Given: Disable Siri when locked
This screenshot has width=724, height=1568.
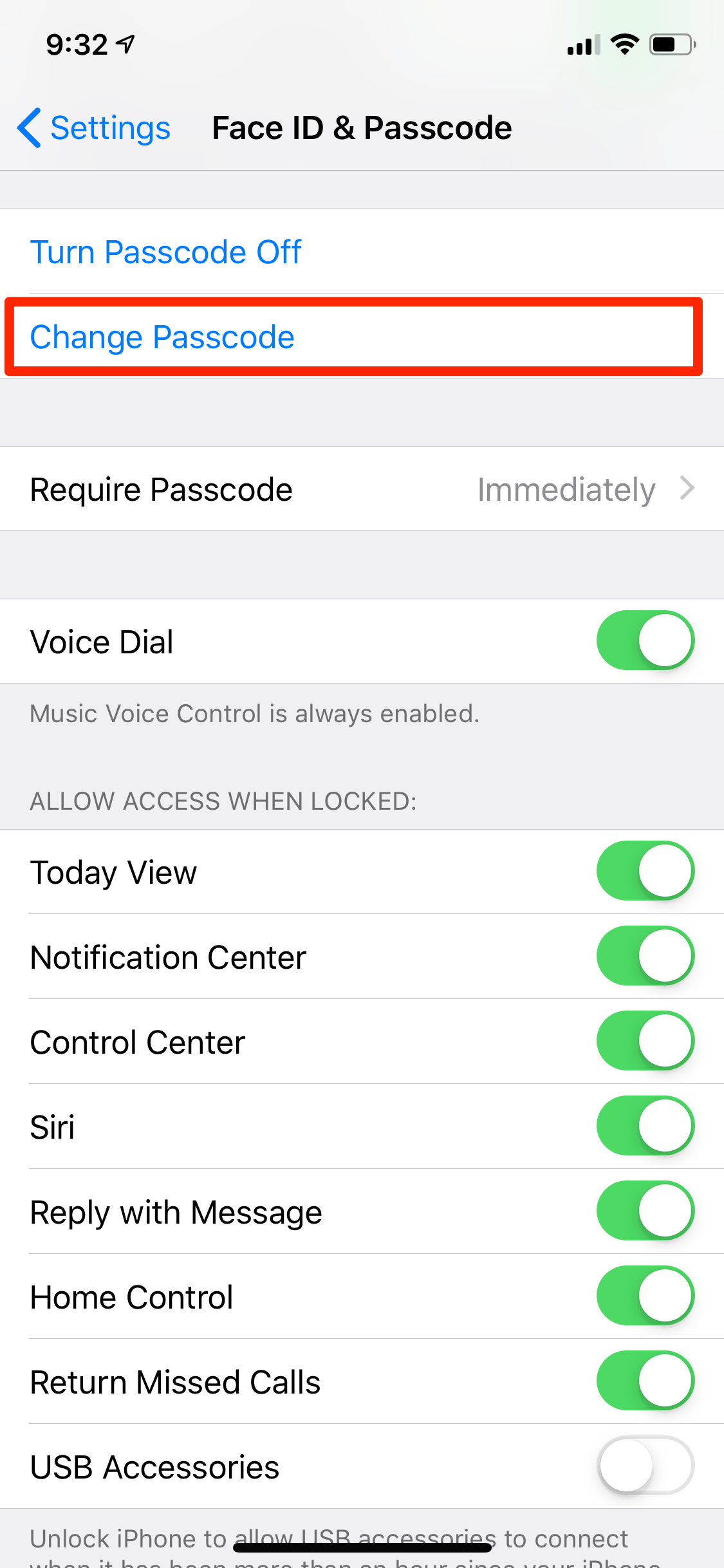Looking at the screenshot, I should 645,1126.
